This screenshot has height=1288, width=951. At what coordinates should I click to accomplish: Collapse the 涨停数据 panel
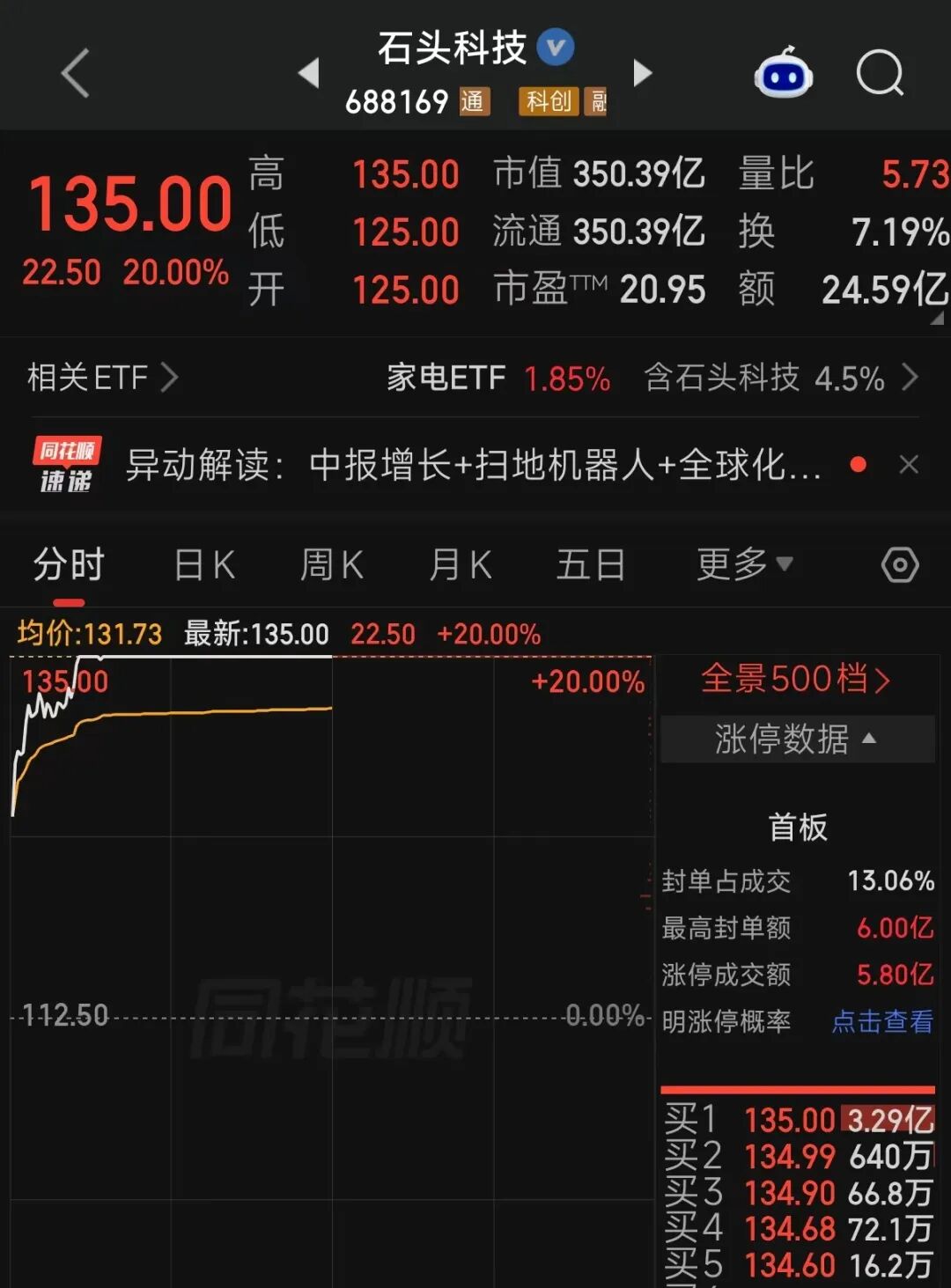coord(797,739)
